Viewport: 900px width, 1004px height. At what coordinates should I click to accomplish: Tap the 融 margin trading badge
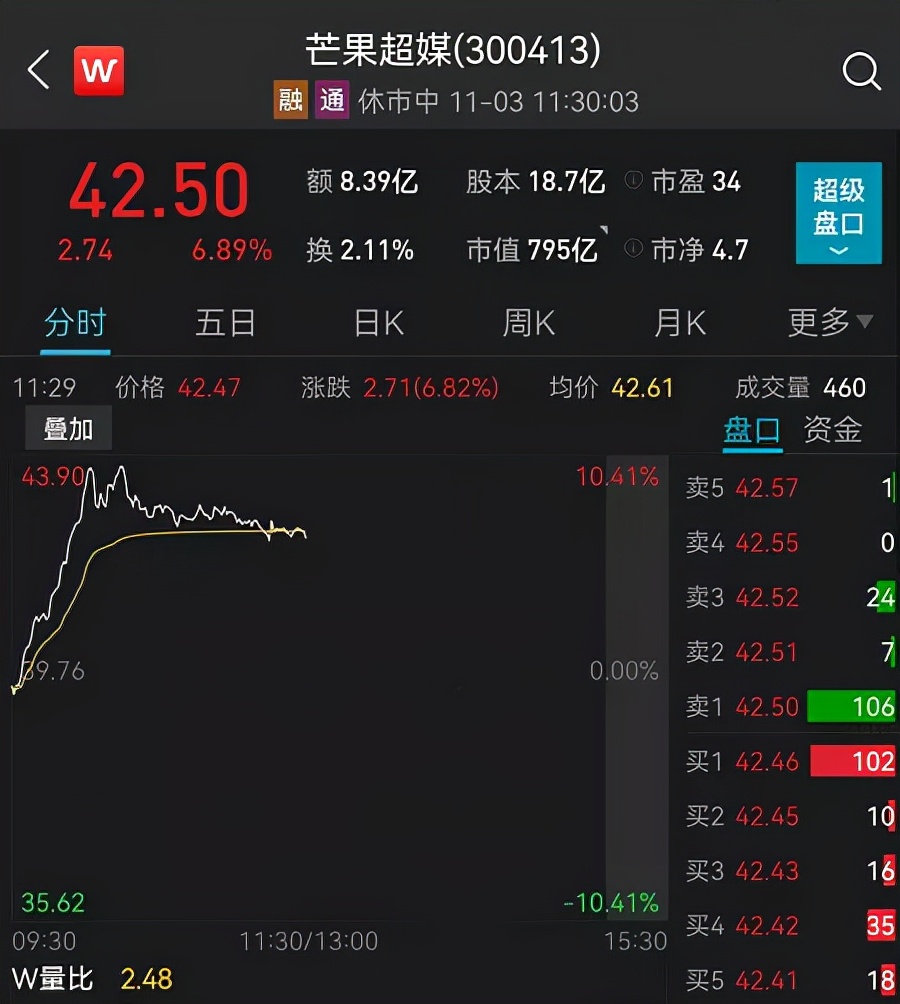pos(290,101)
